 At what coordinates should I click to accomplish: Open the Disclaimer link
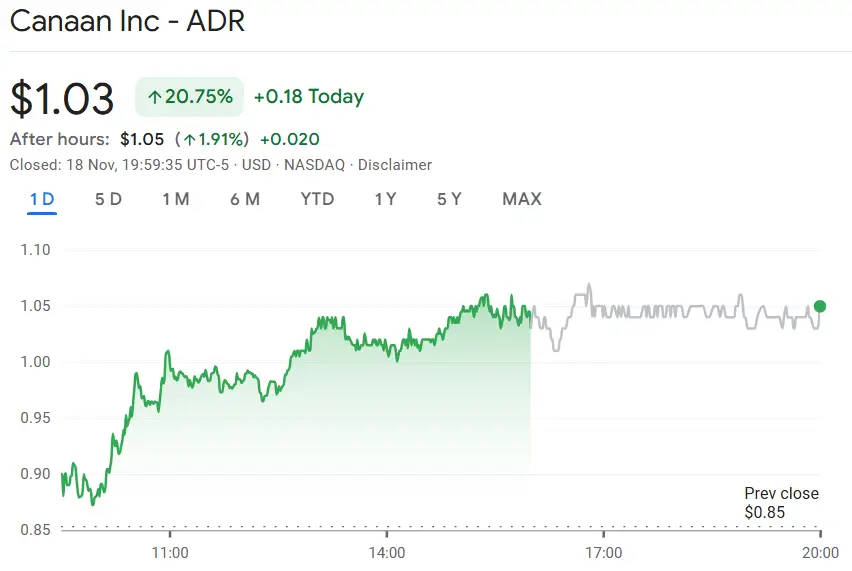point(395,165)
